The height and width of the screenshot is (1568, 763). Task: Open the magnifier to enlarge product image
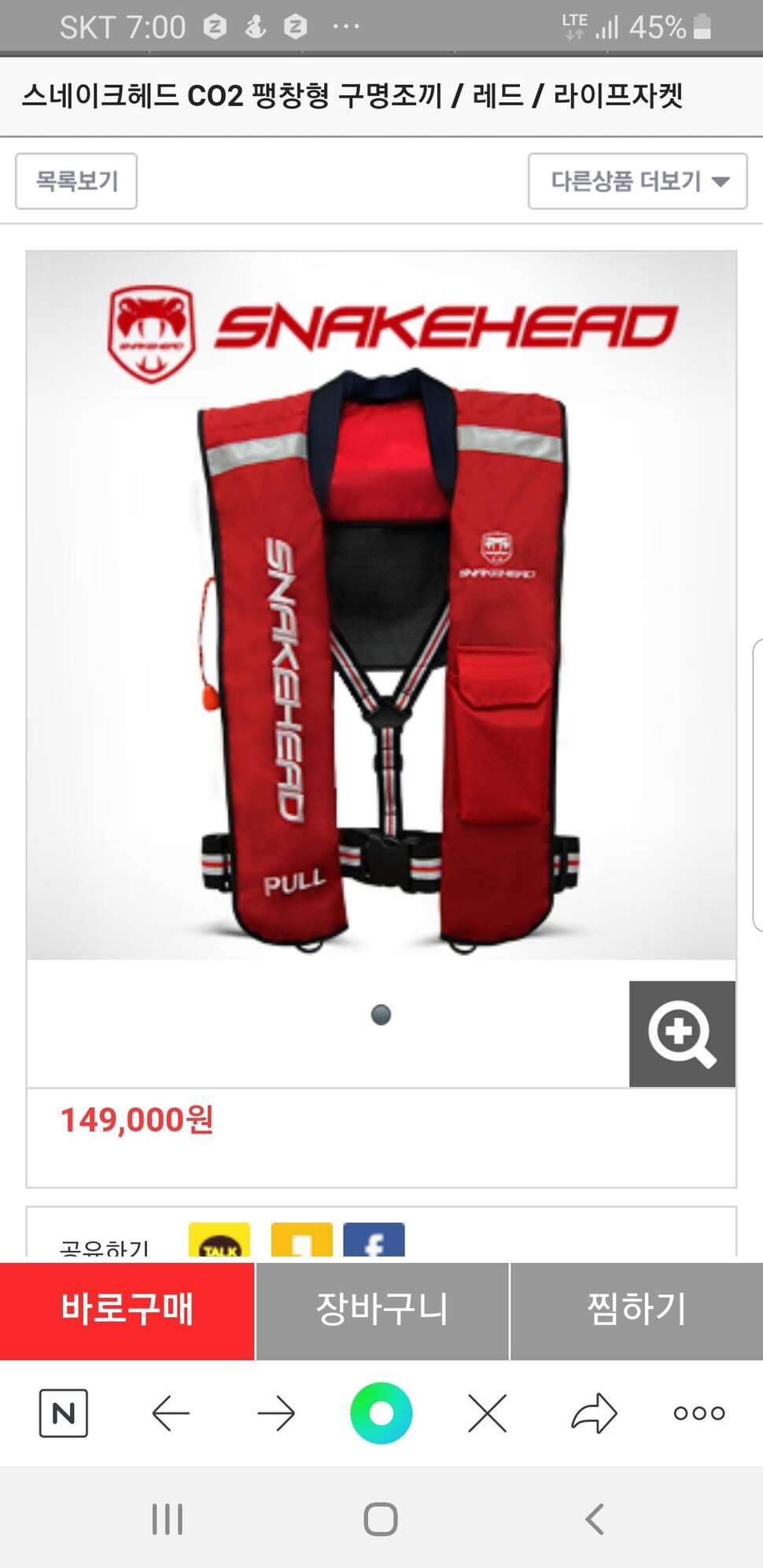coord(682,1033)
